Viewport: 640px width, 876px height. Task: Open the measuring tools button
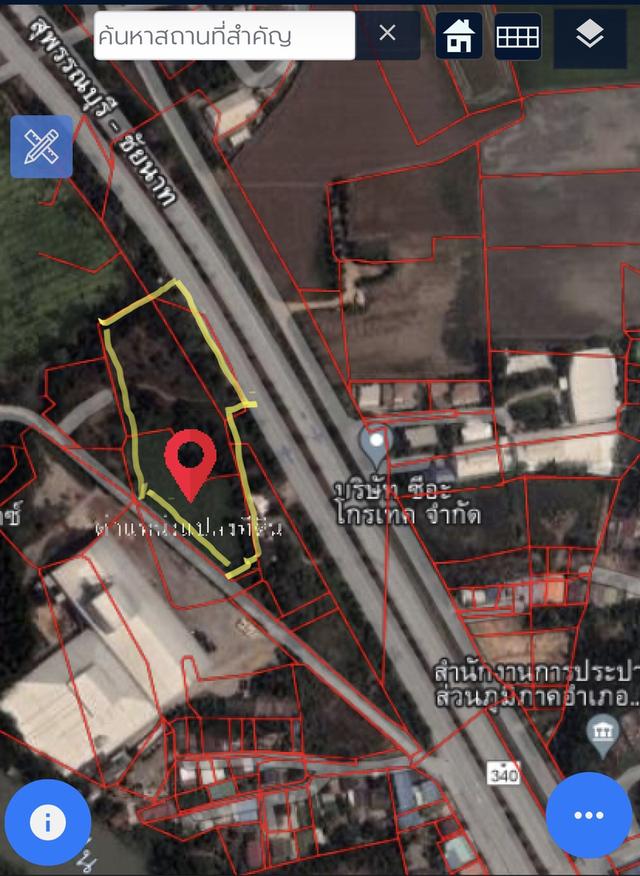pyautogui.click(x=41, y=147)
